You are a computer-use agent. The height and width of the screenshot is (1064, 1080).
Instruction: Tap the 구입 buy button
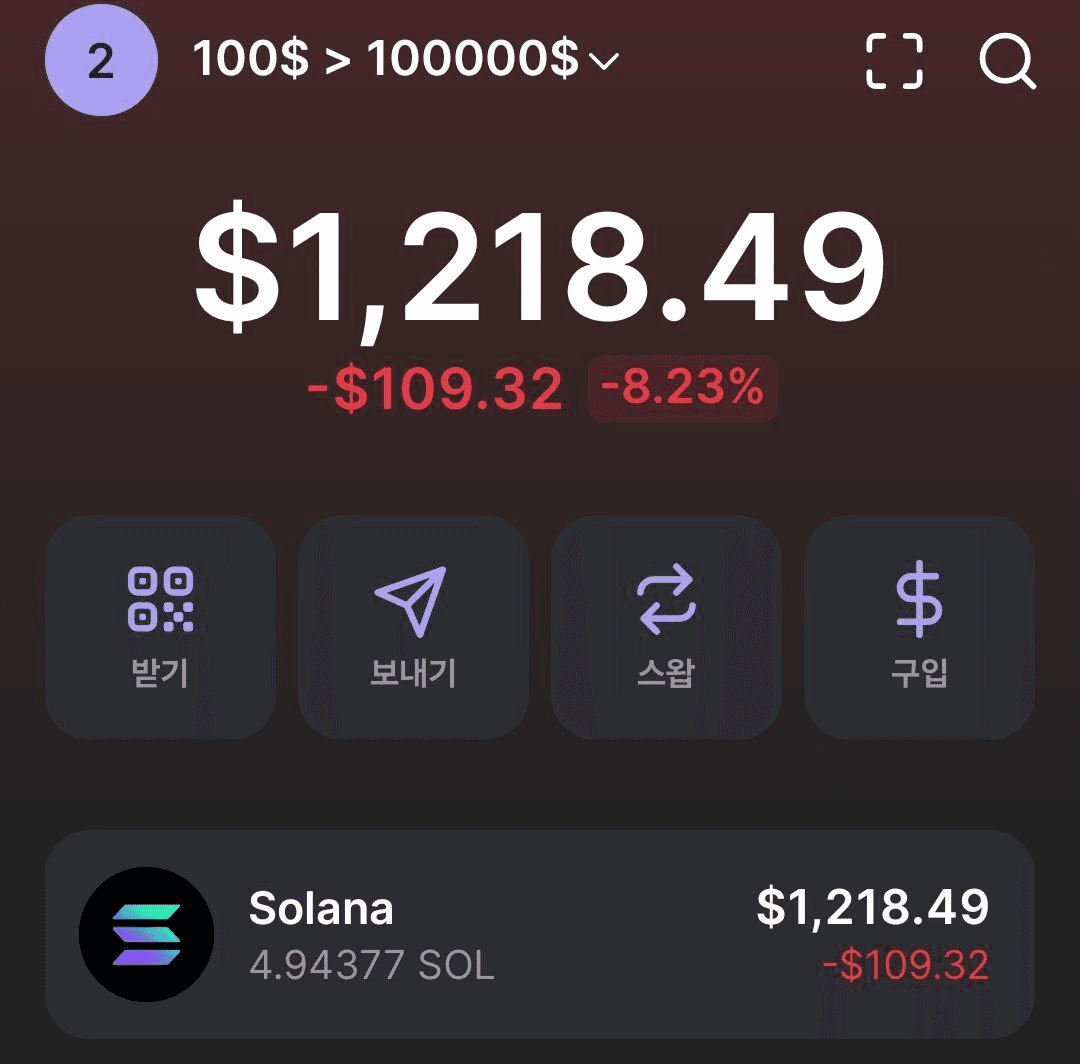pyautogui.click(x=919, y=627)
